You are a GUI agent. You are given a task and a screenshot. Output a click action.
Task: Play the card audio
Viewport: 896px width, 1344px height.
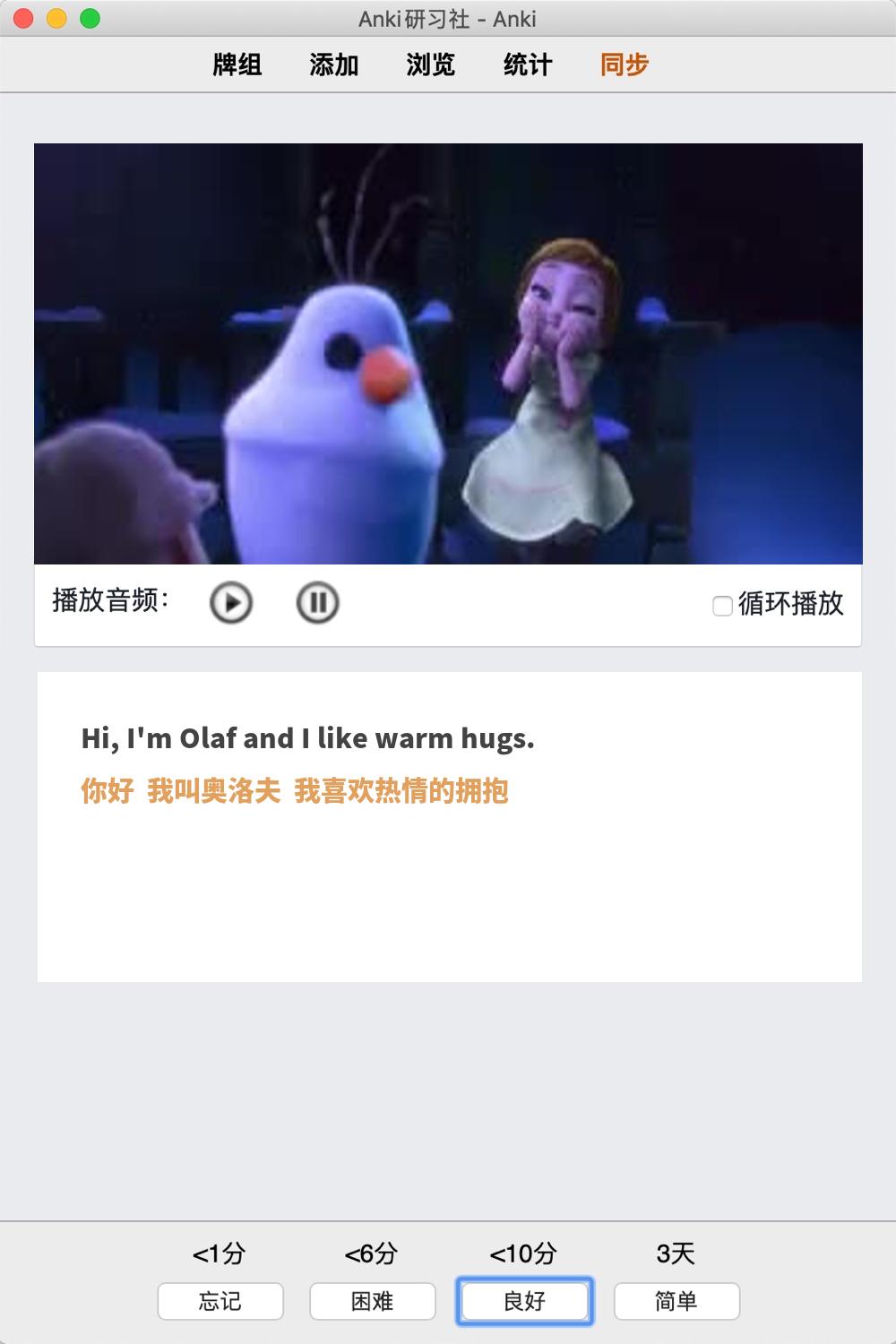click(231, 602)
